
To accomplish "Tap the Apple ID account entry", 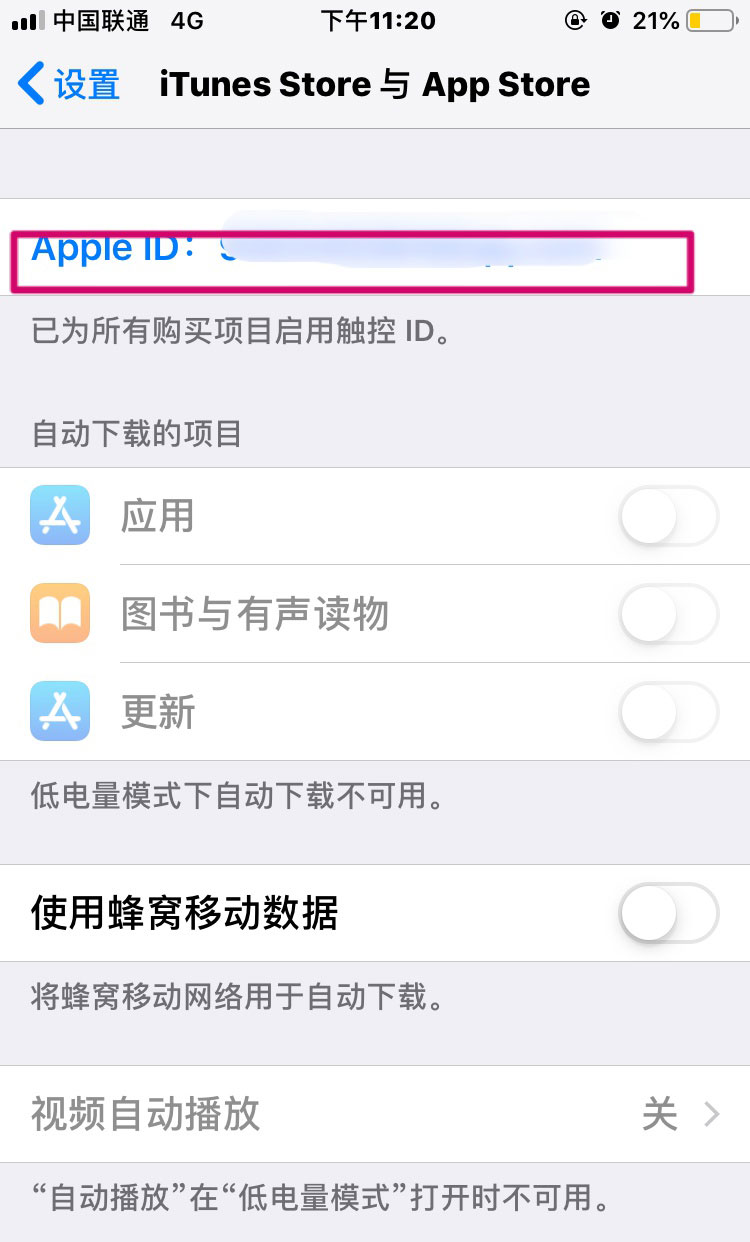I will [375, 250].
